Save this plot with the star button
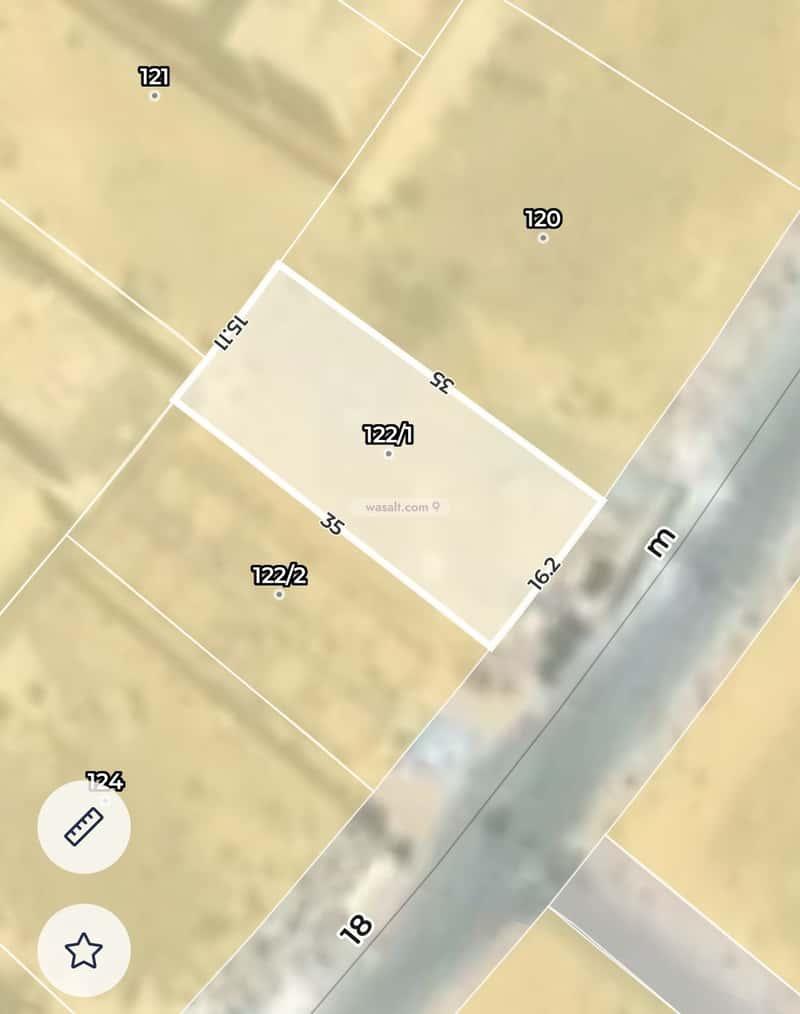The image size is (800, 1014). [84, 949]
